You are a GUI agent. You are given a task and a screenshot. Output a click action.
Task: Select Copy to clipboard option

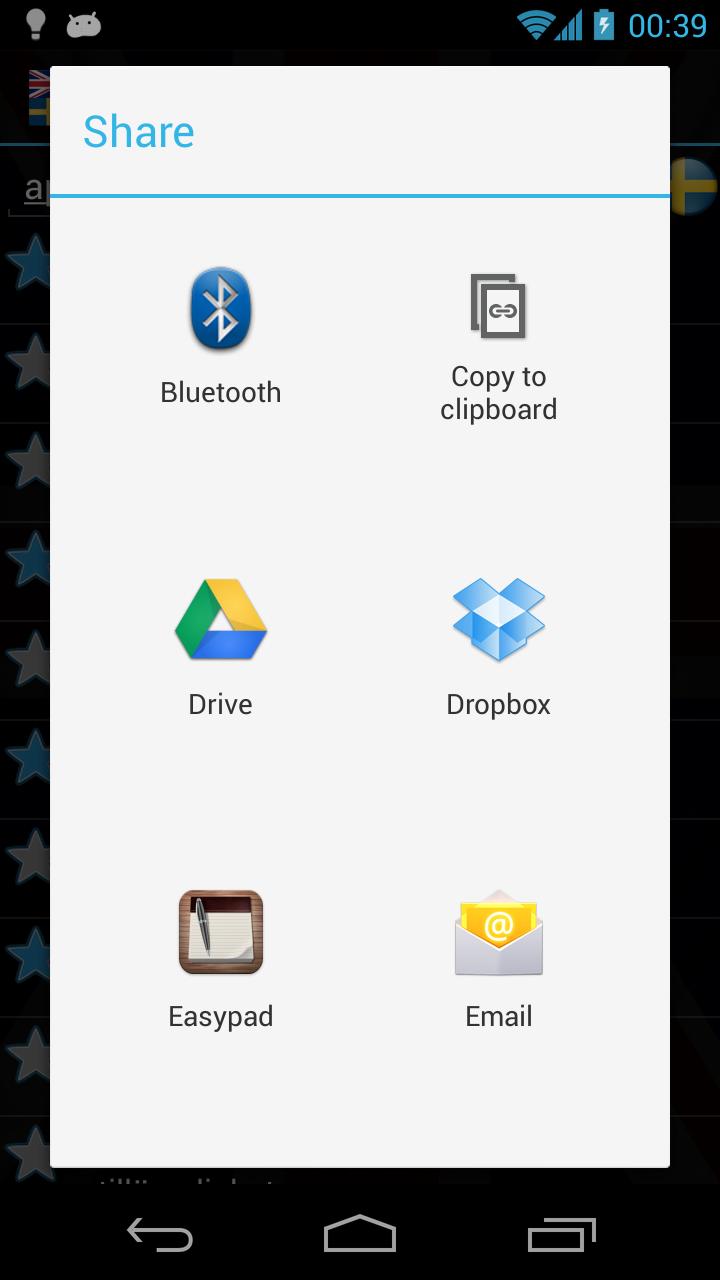(x=498, y=345)
